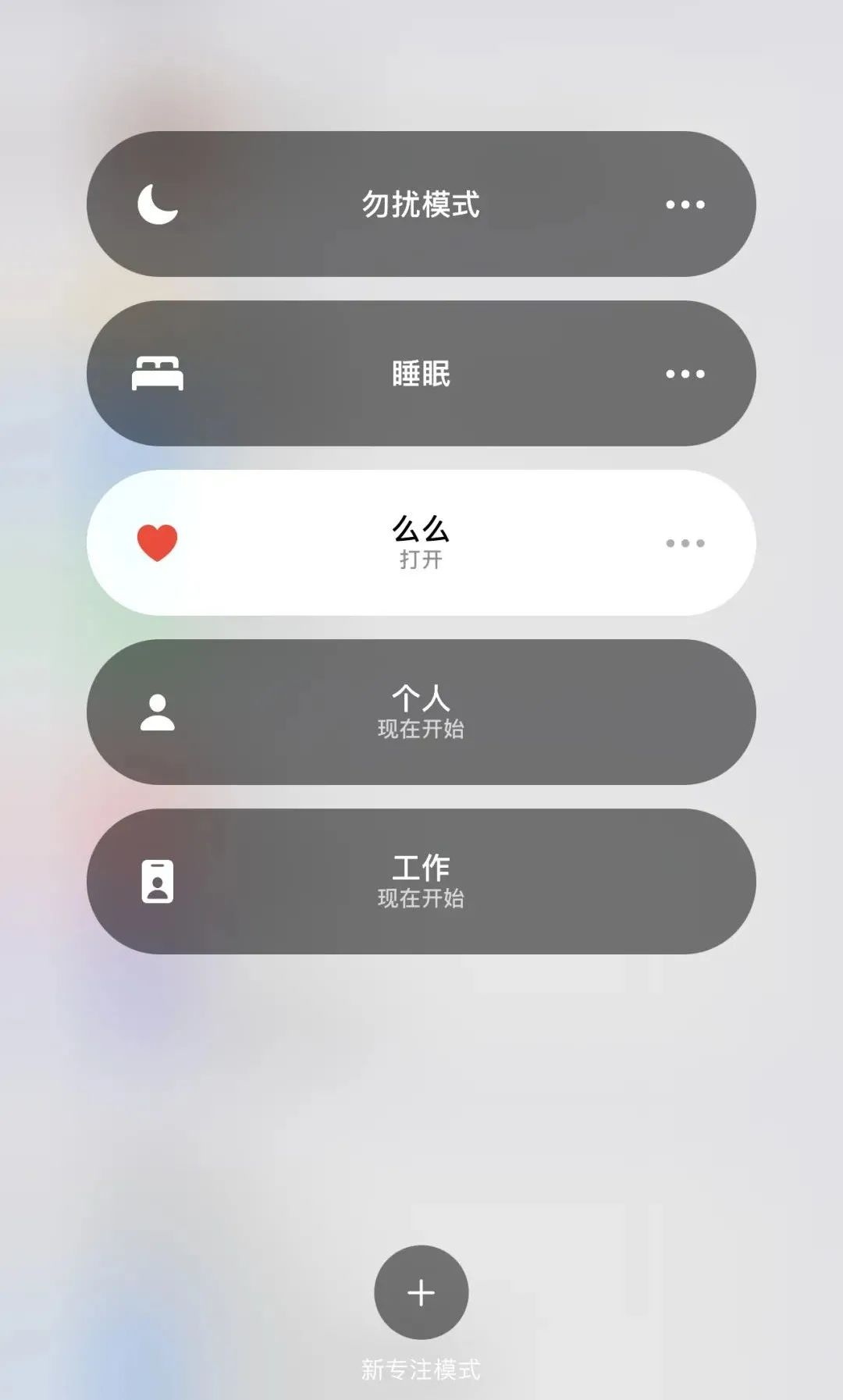Toggle 勿扰模式 focus on
Viewport: 843px width, 1400px height.
pyautogui.click(x=421, y=204)
